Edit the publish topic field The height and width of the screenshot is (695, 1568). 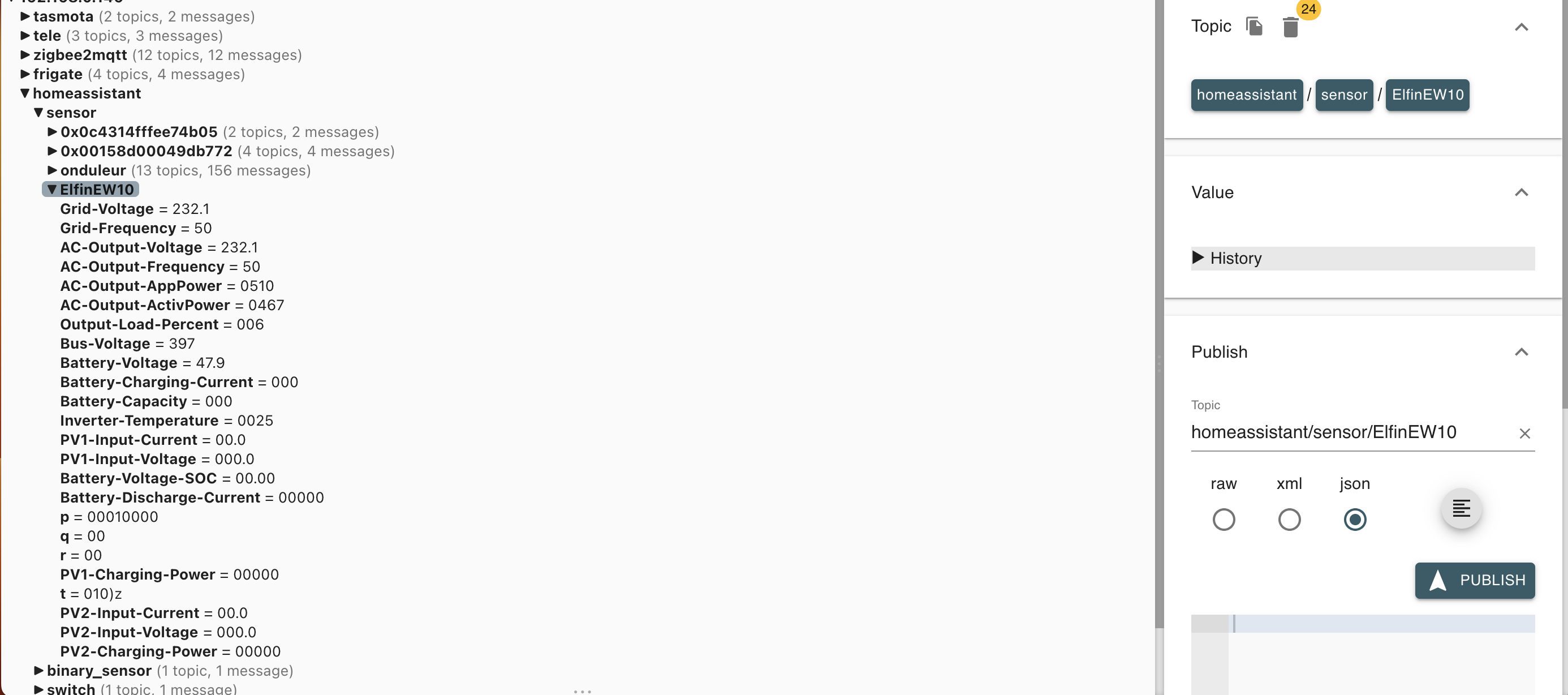coord(1339,432)
